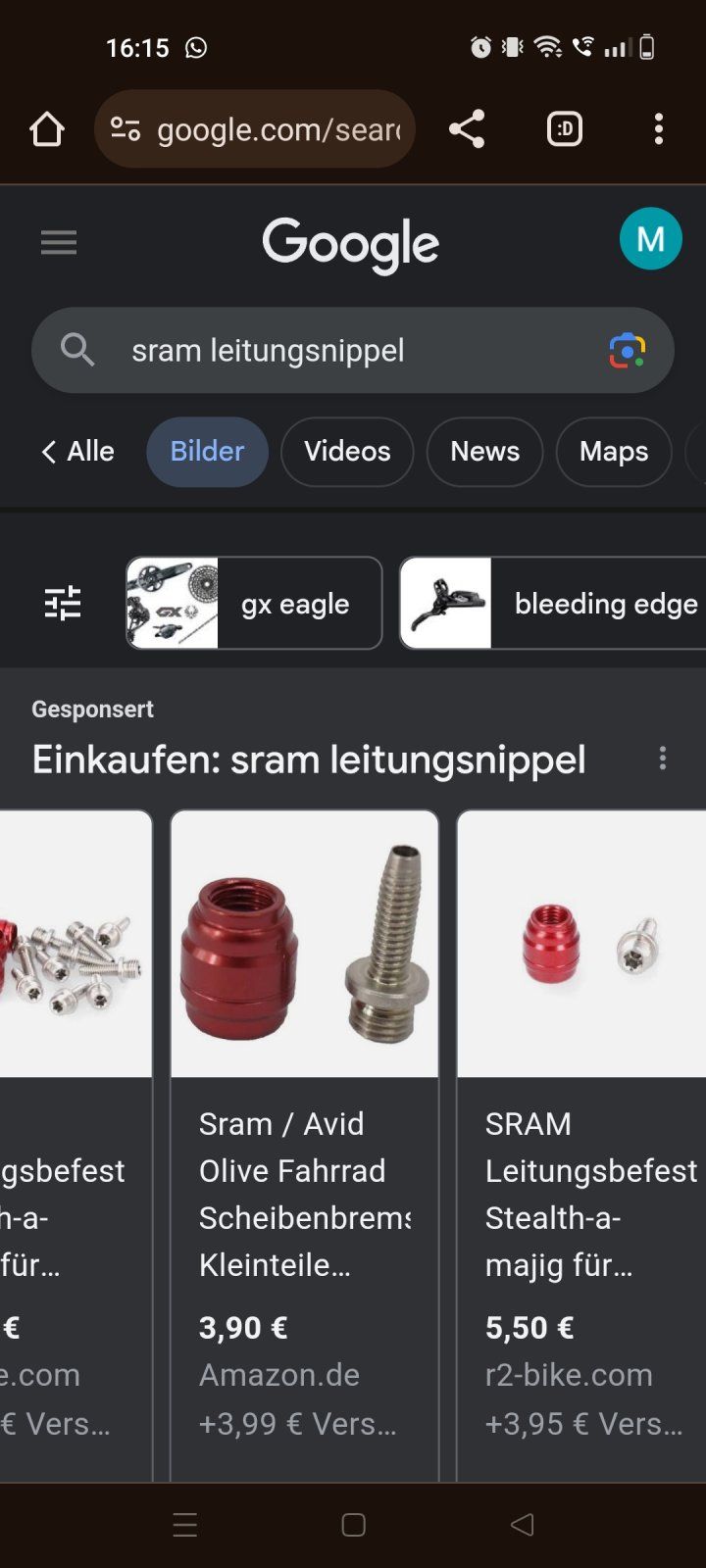This screenshot has height=1568, width=706.
Task: Switch to the Maps tab
Action: click(x=614, y=452)
